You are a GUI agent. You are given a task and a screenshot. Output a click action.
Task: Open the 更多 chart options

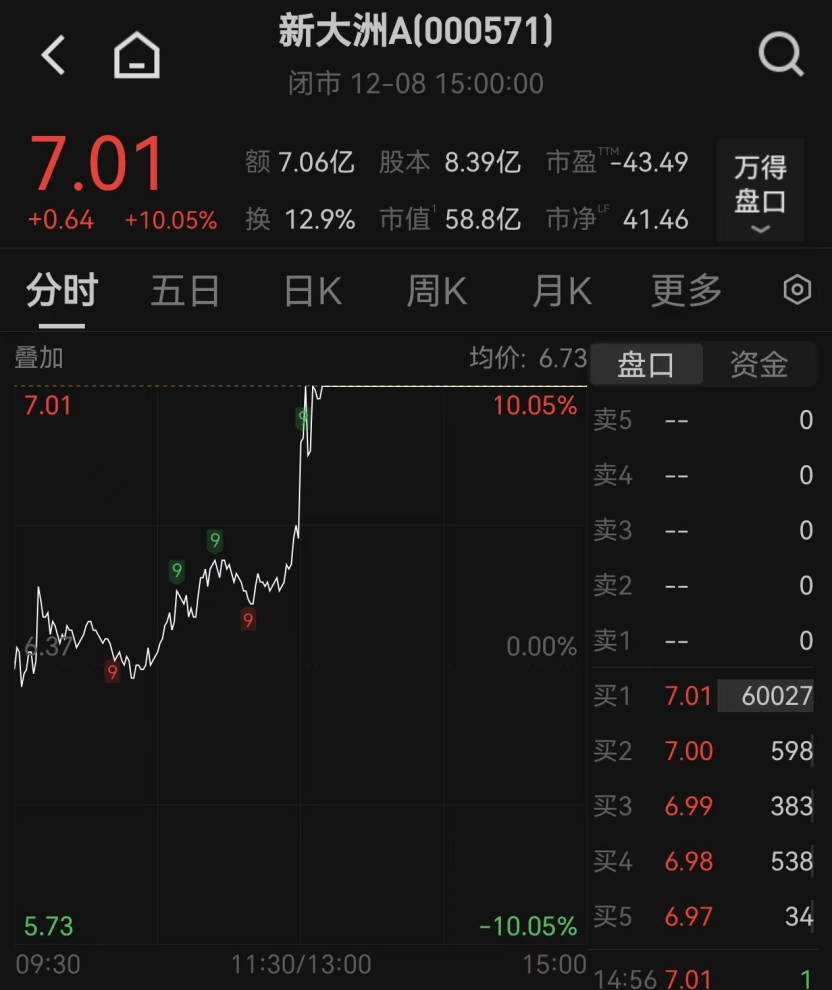pos(686,291)
